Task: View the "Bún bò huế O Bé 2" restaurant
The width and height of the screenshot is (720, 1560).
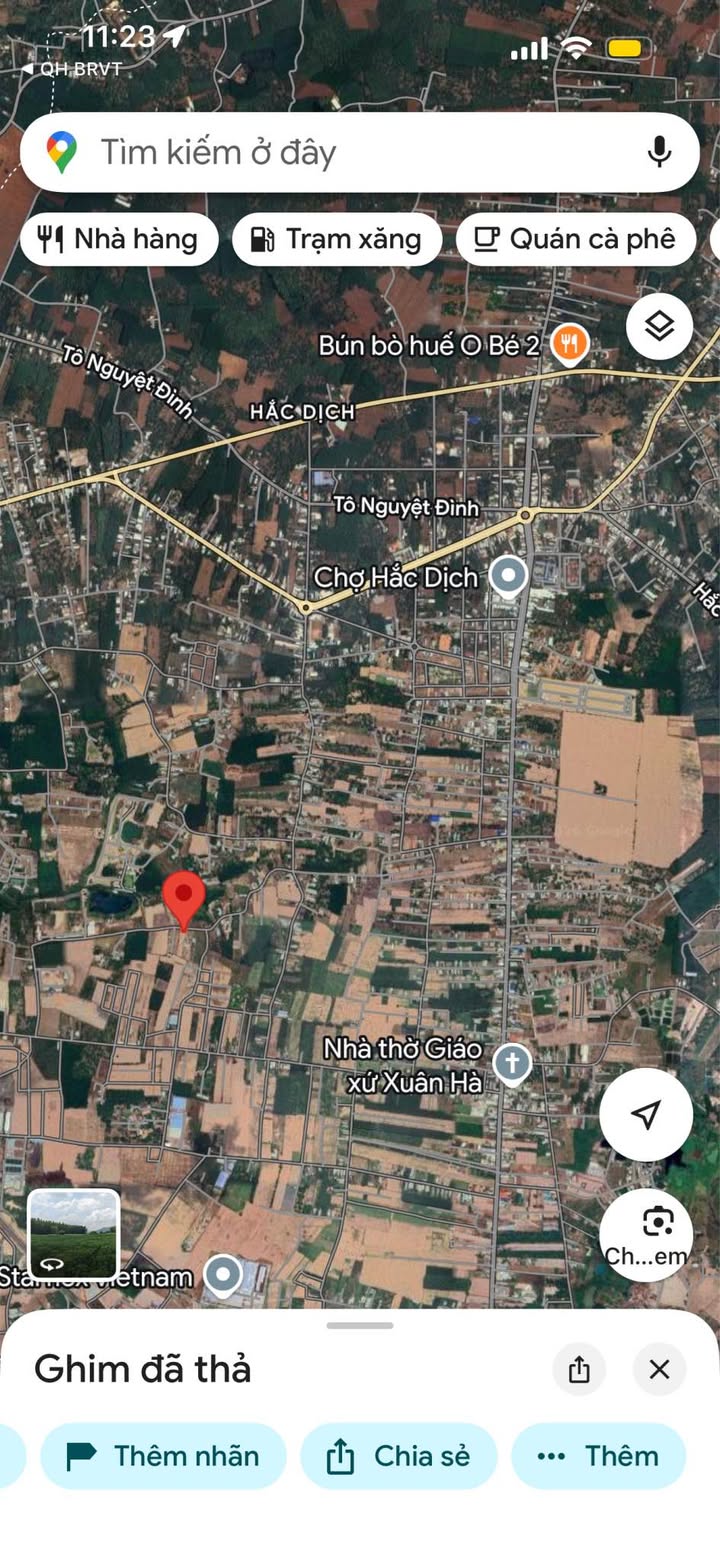Action: click(568, 346)
